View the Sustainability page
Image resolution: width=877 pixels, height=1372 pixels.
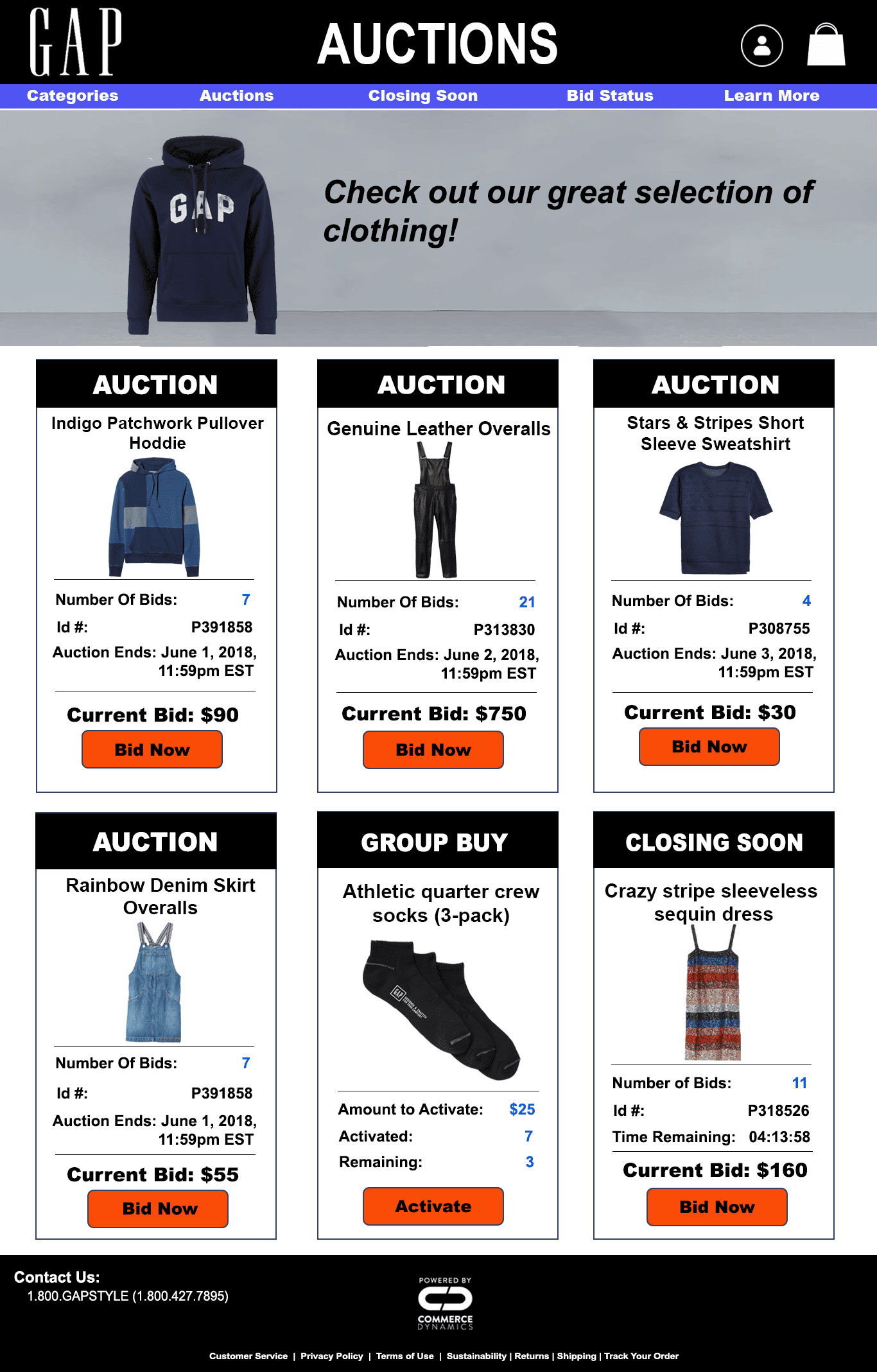pos(476,1356)
